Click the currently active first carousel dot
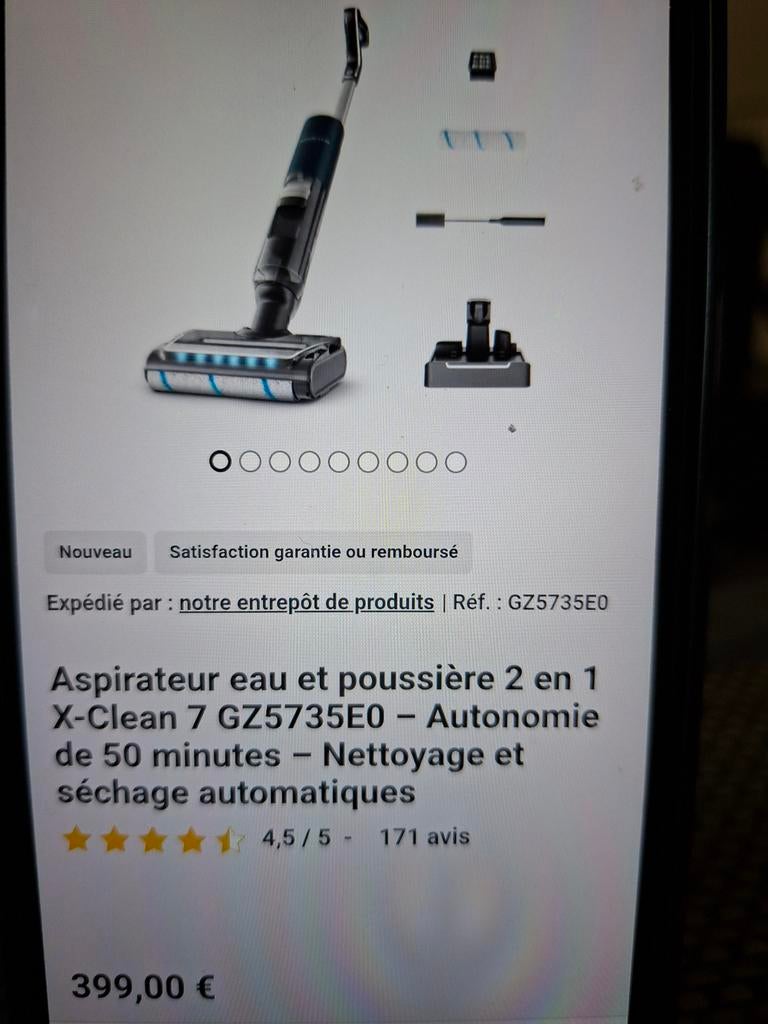Screen dimensions: 768x1024 coord(218,462)
